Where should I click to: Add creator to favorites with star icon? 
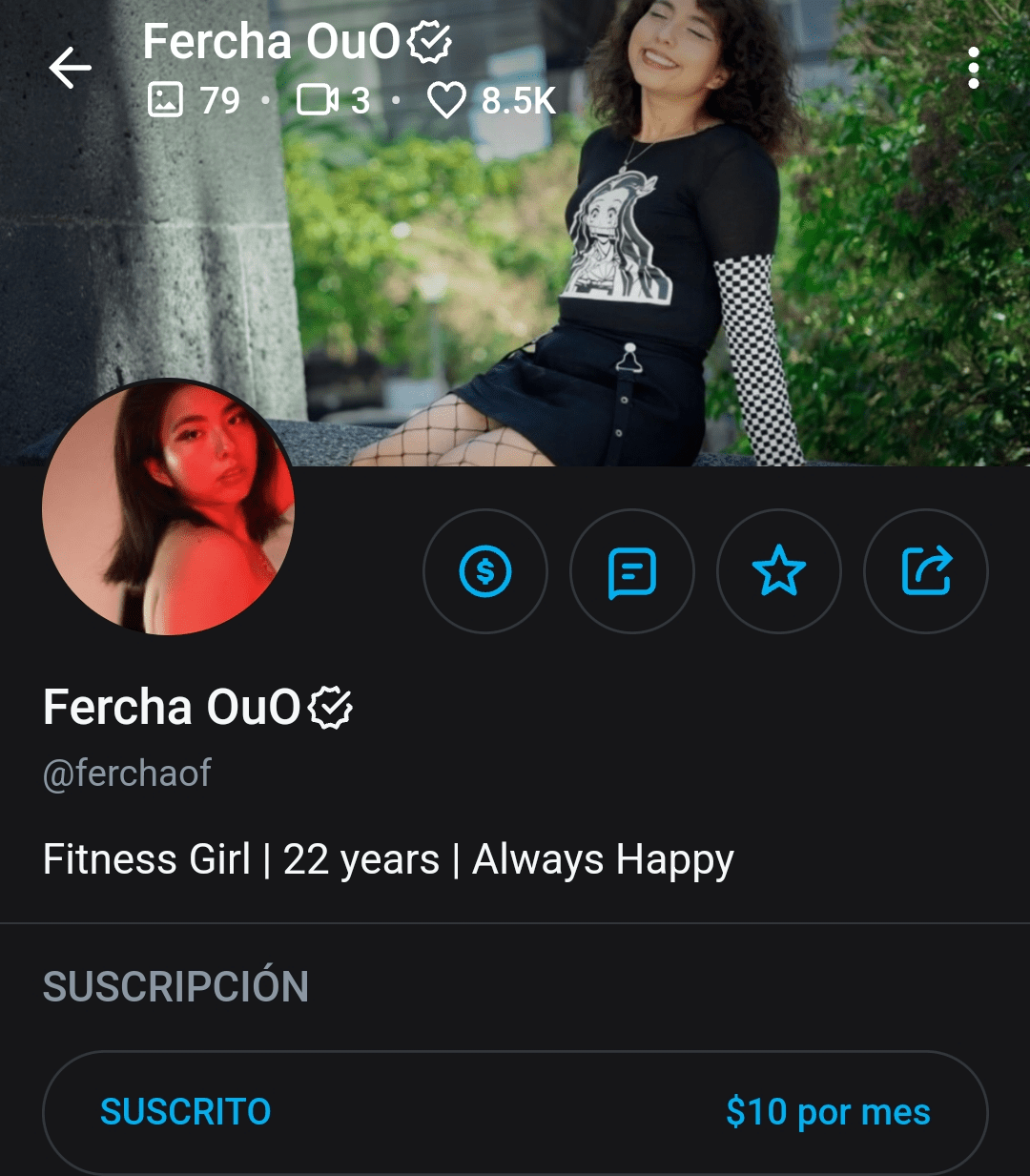pos(779,572)
